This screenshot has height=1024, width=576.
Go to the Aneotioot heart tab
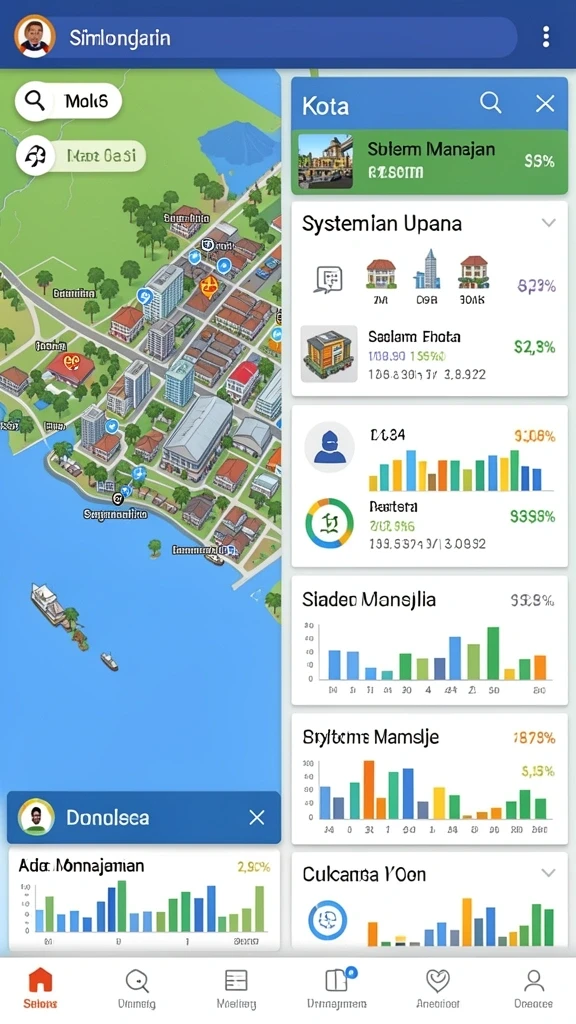coord(438,989)
